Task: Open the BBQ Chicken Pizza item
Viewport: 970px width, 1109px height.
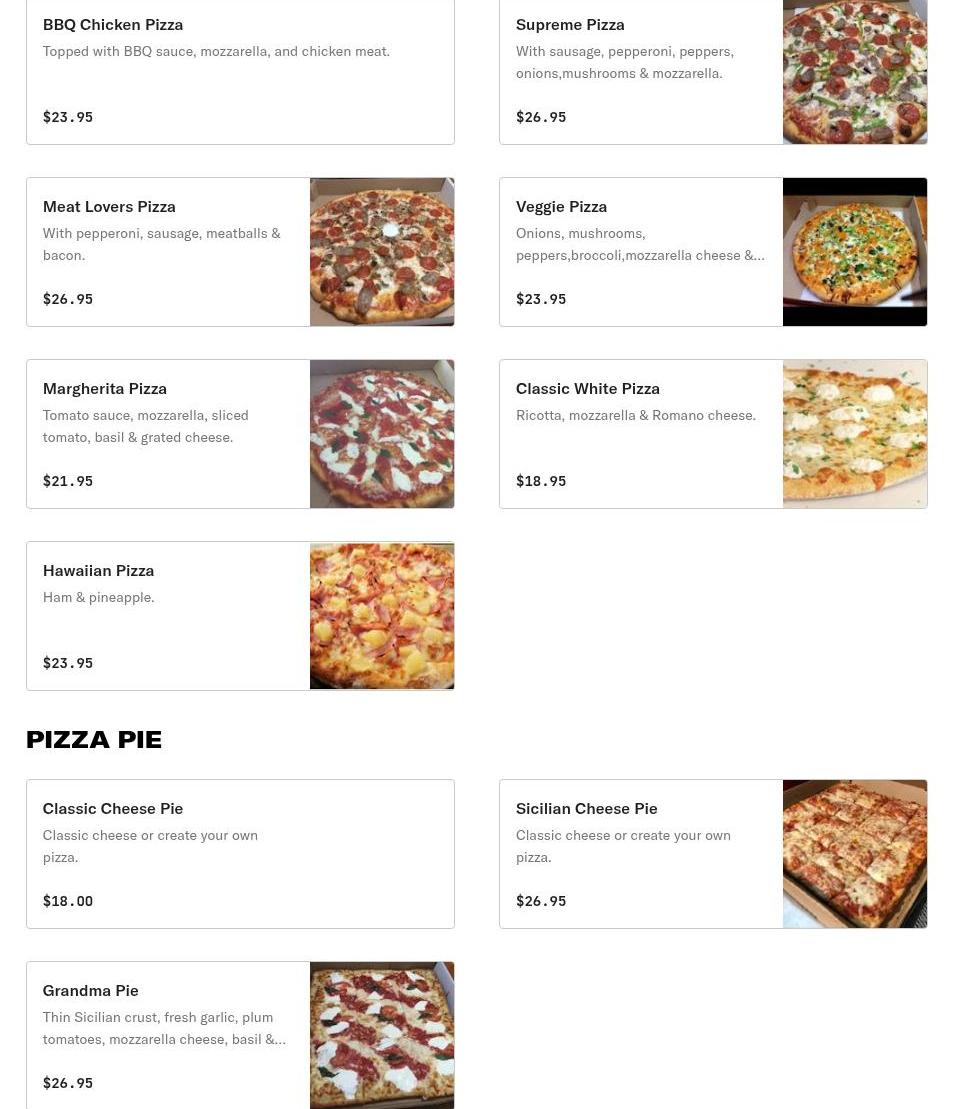Action: (240, 71)
